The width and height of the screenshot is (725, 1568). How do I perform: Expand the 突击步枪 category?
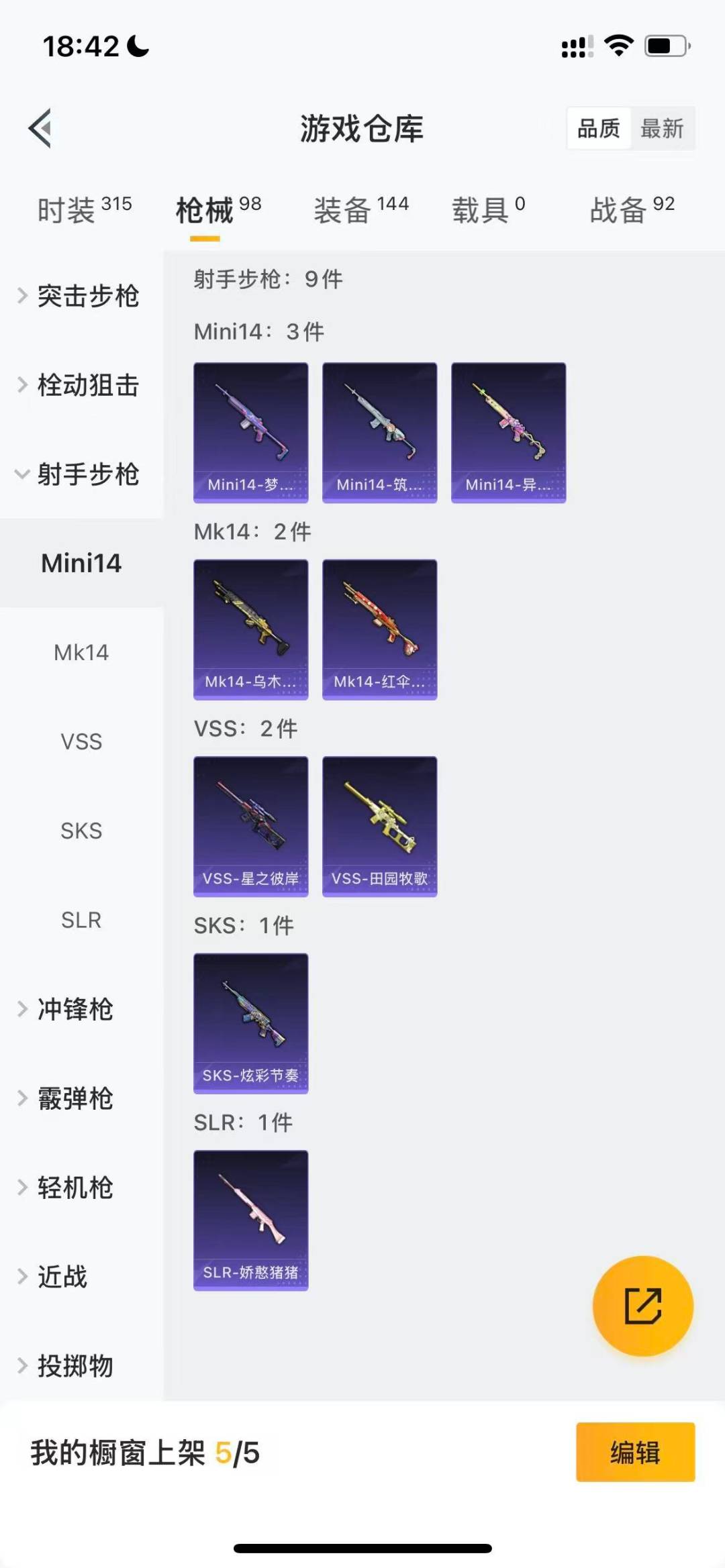(x=89, y=296)
